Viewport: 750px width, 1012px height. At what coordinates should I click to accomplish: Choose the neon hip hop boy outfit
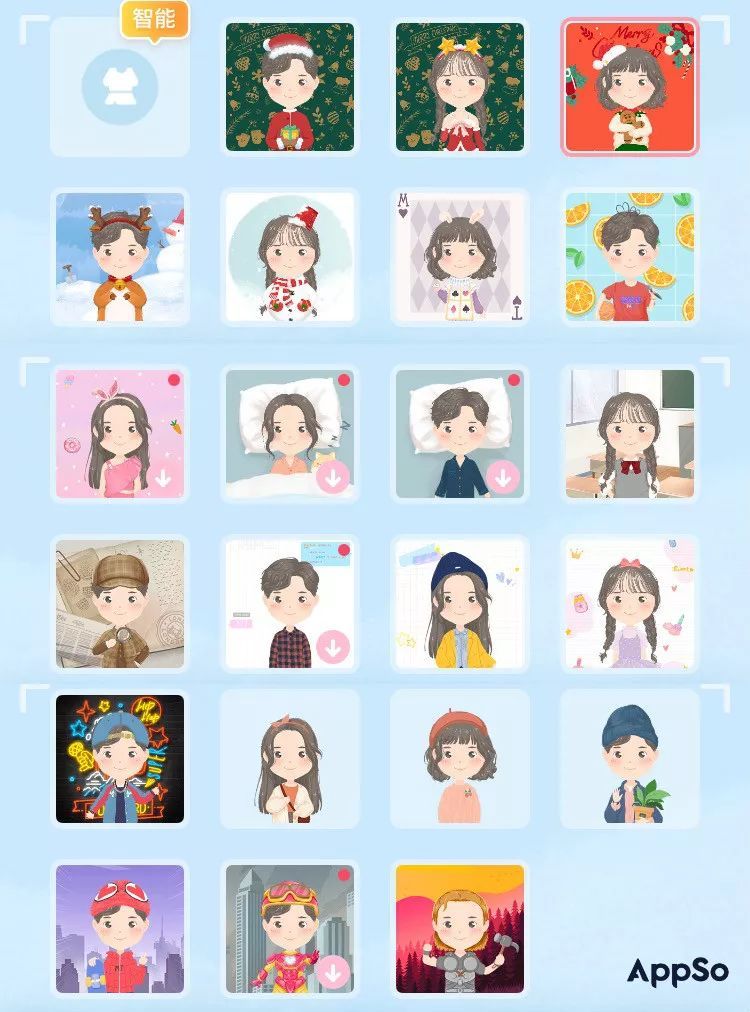click(x=120, y=758)
